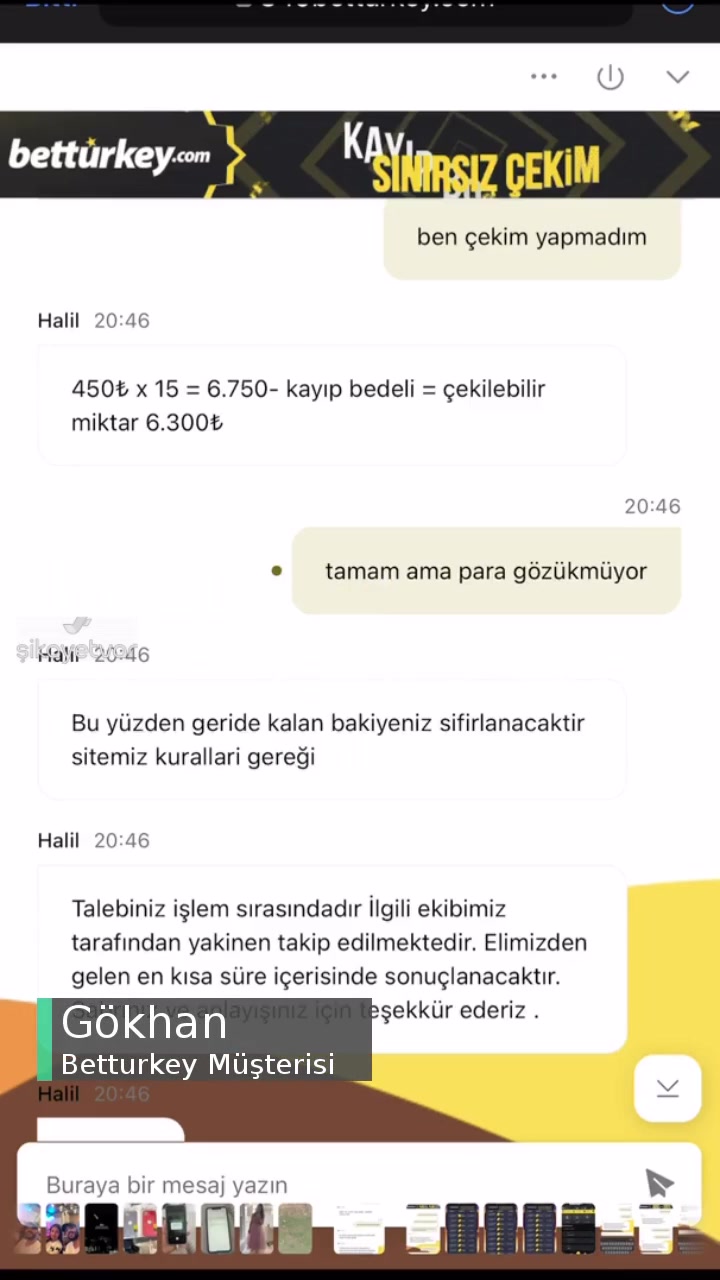Screen dimensions: 720x1280
Task: Click the cursor arrow near the input field
Action: coord(658,1183)
